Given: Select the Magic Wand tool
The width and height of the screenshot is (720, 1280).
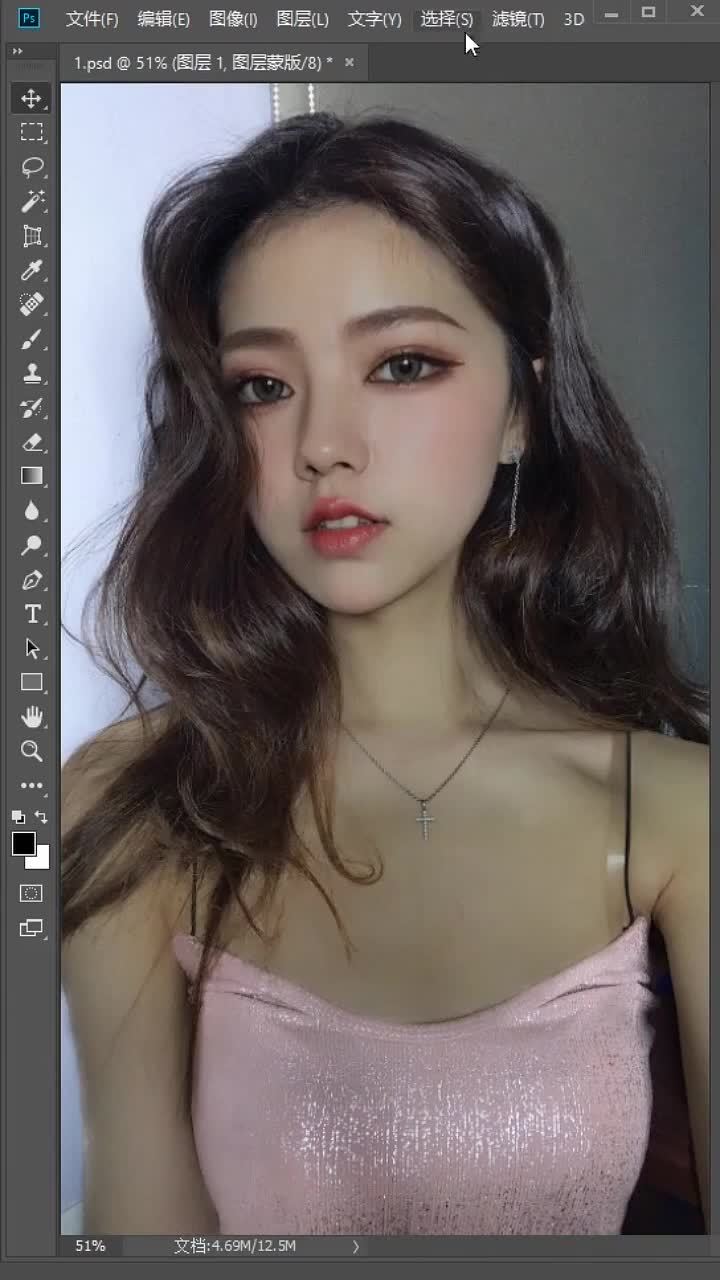Looking at the screenshot, I should pos(32,202).
